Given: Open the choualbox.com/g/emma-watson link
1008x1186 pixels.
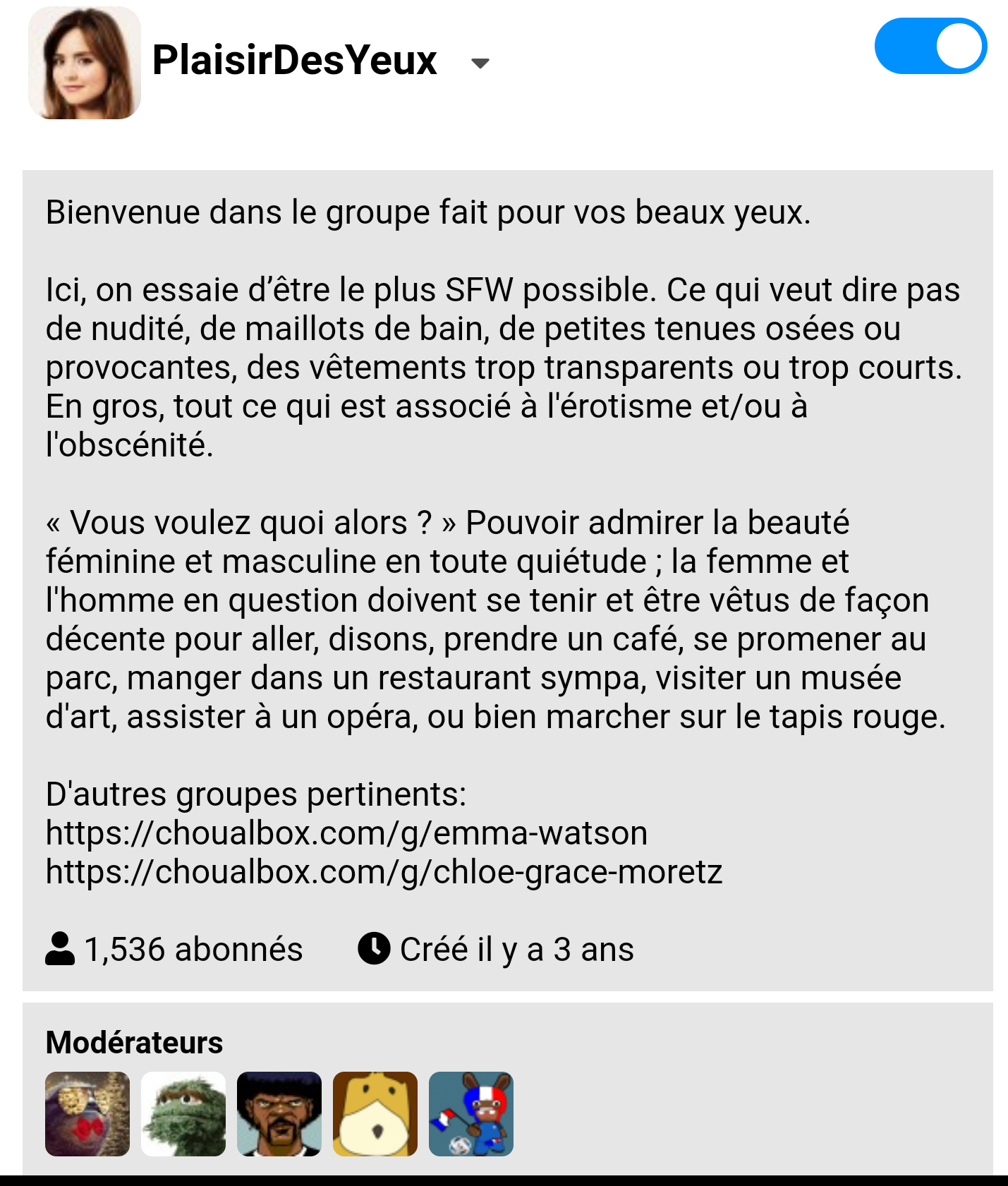Looking at the screenshot, I should tap(346, 833).
